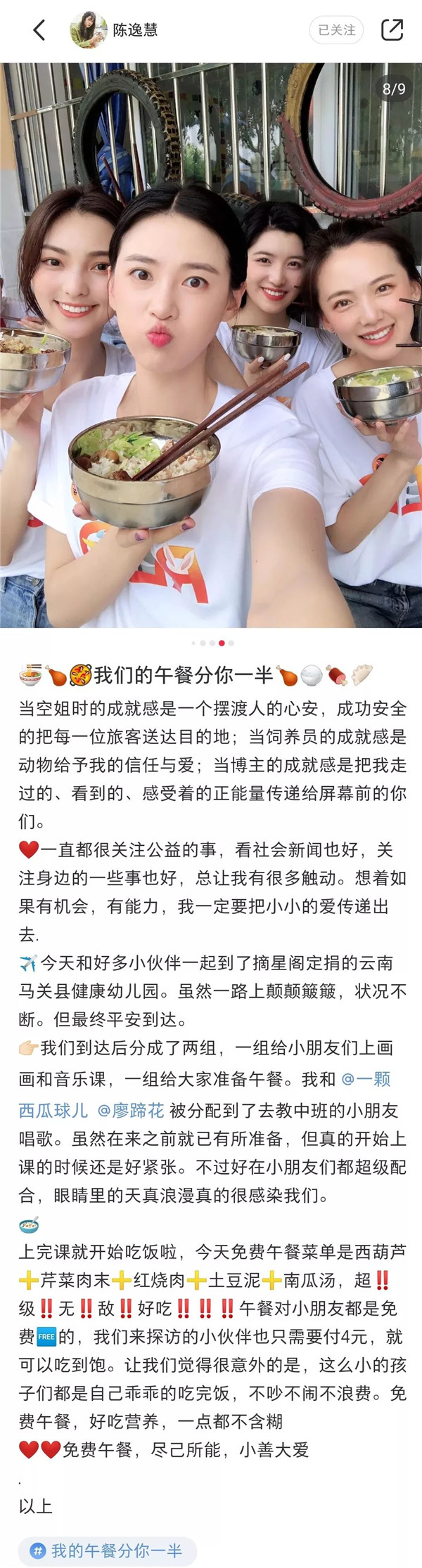Open the lunch selfie photo full screen
The width and height of the screenshot is (422, 1568).
[x=211, y=344]
